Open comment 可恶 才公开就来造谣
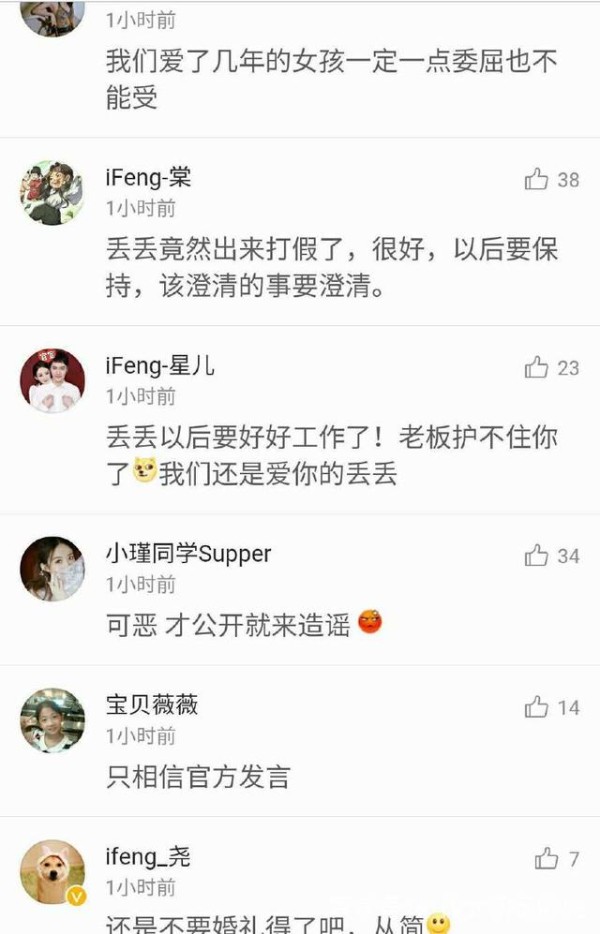This screenshot has height=934, width=600. click(x=228, y=625)
